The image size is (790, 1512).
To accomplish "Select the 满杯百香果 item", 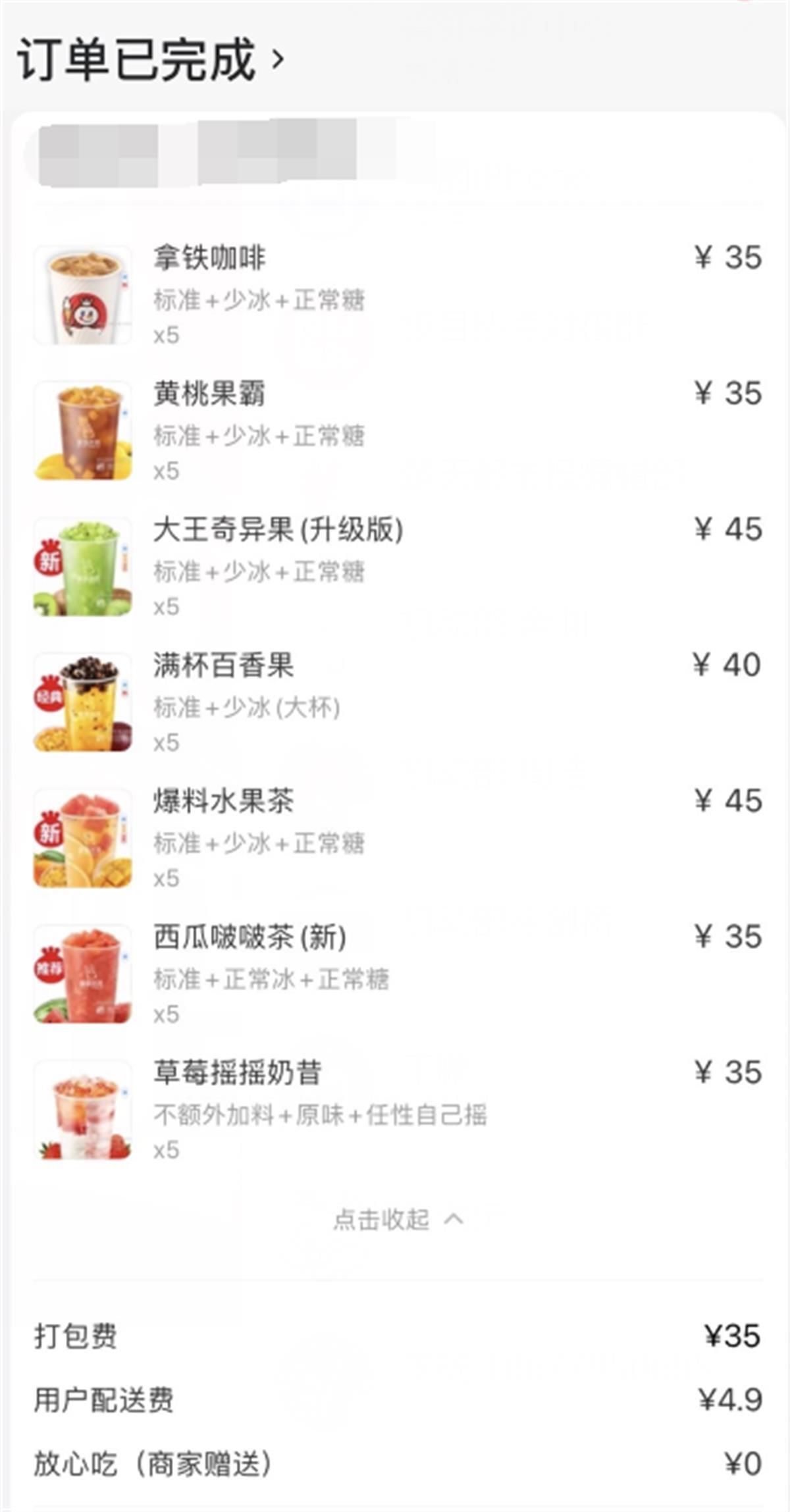I will coord(223,665).
